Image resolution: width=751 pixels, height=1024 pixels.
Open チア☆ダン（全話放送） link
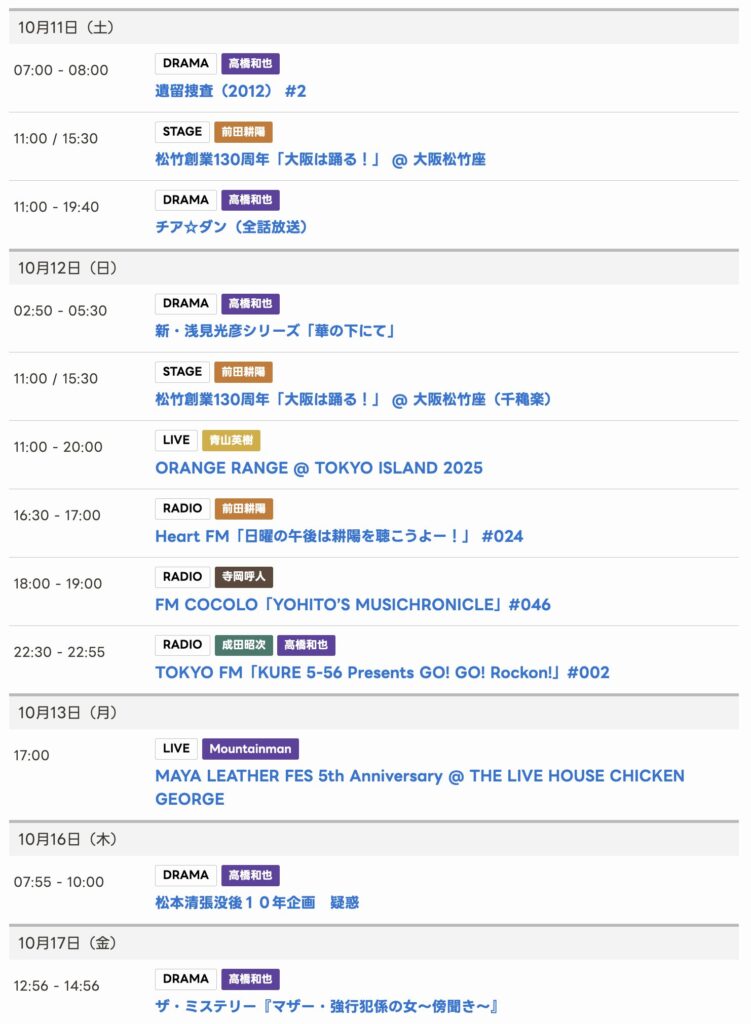point(231,227)
